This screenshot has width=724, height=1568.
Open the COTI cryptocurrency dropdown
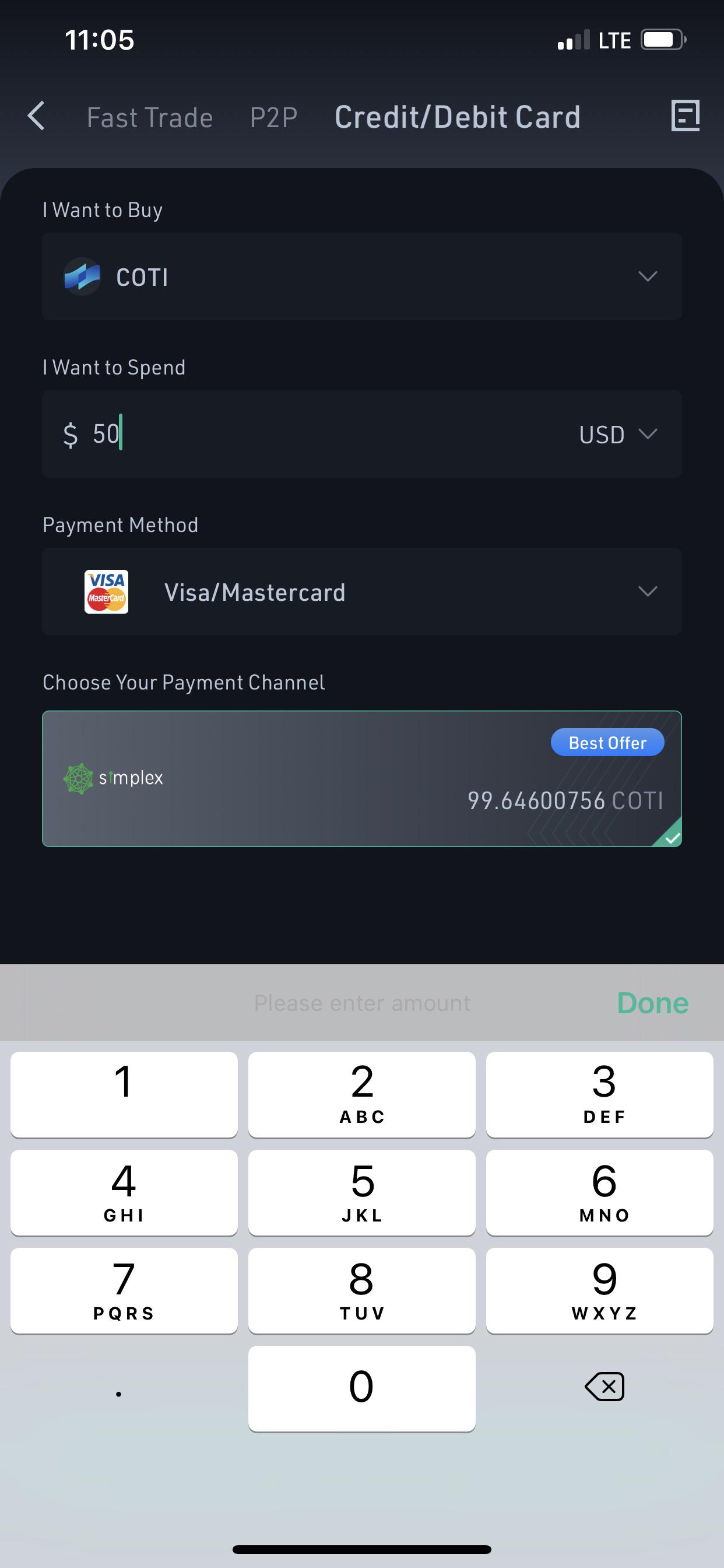tap(647, 276)
